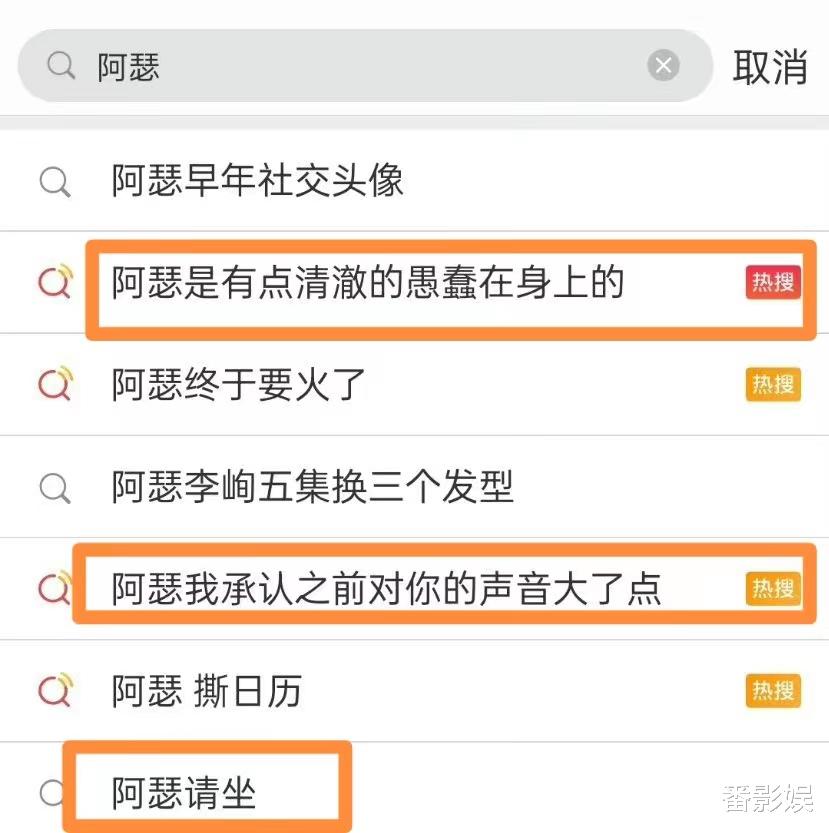This screenshot has height=833, width=829.
Task: Tap the 取消 cancel button
Action: pyautogui.click(x=771, y=65)
